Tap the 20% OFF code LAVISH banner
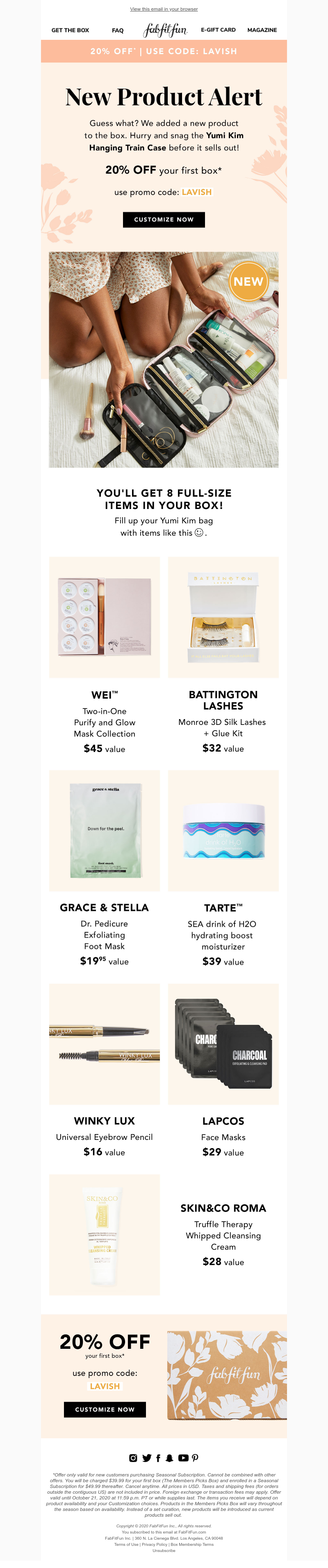Image resolution: width=328 pixels, height=1568 pixels. point(164,52)
